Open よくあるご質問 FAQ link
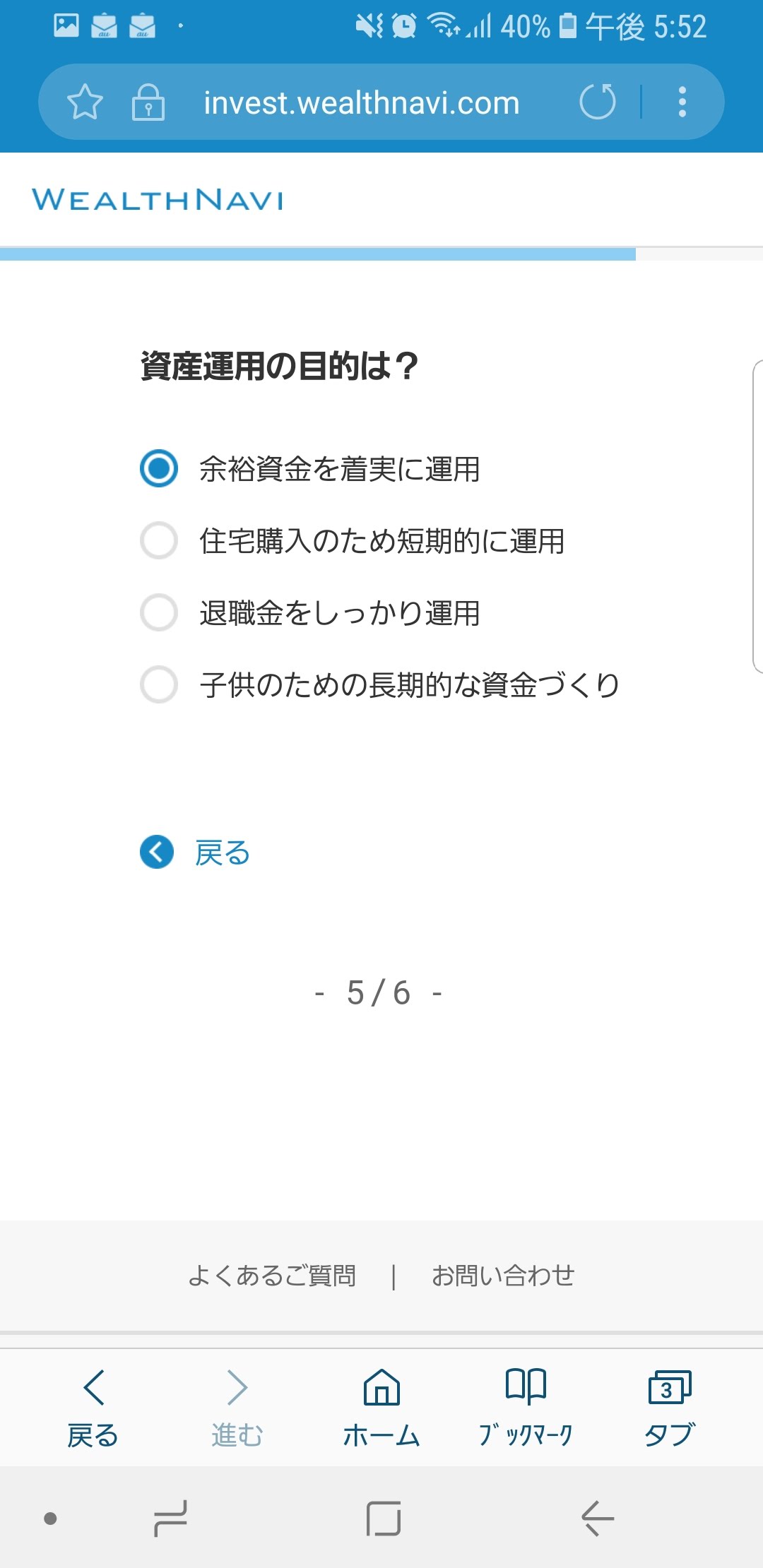 [x=272, y=1276]
